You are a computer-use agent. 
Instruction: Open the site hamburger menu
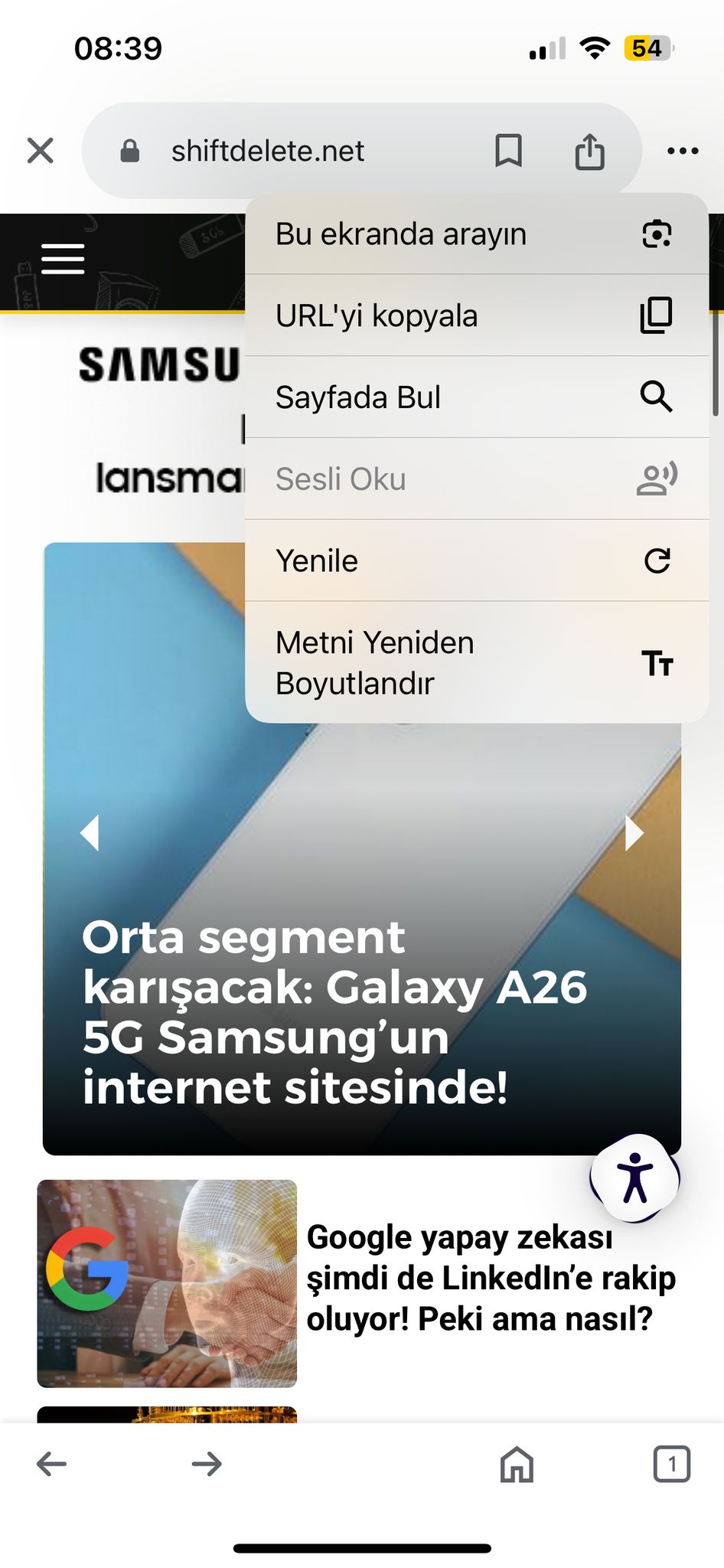pos(63,259)
